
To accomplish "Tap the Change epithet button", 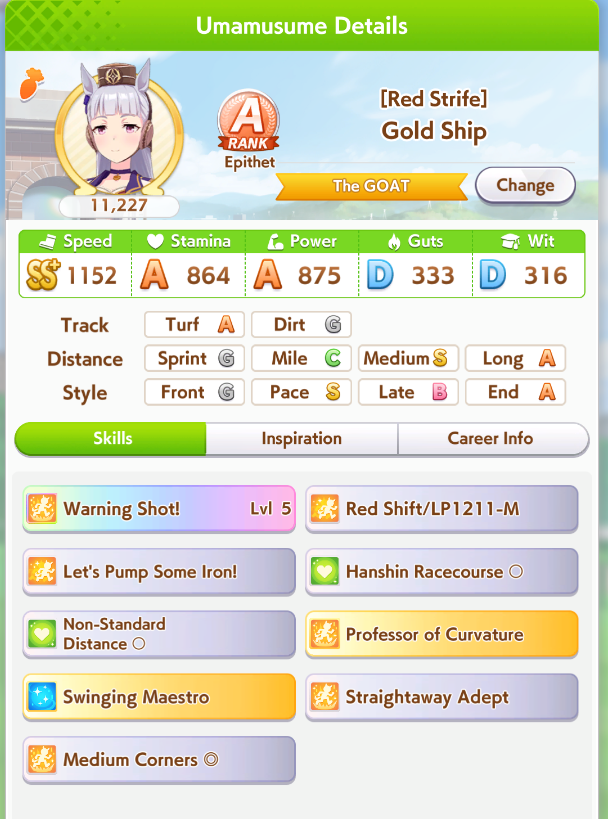I will 525,185.
